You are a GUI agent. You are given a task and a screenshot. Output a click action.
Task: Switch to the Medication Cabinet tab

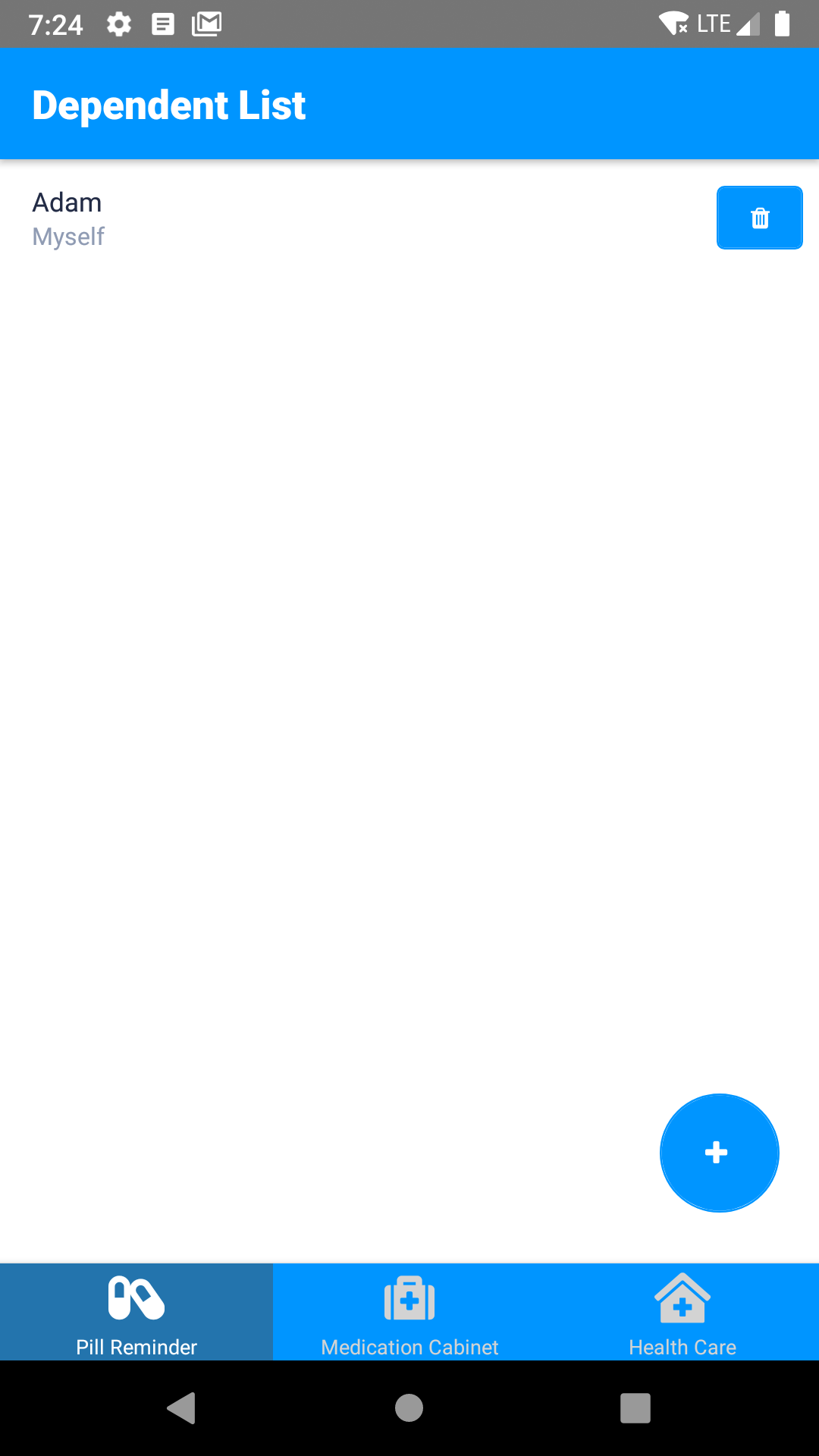pyautogui.click(x=409, y=1312)
